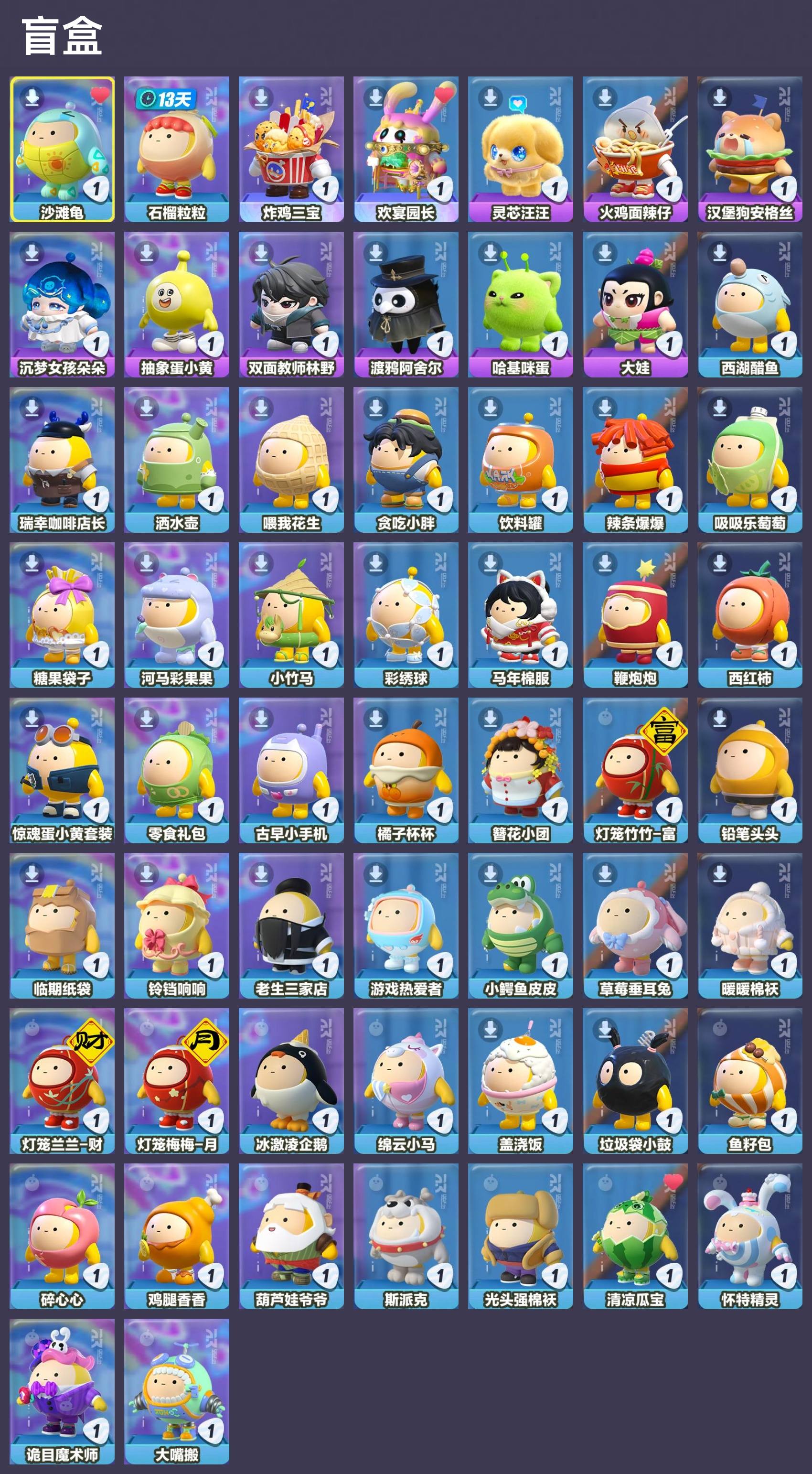The image size is (812, 1474).
Task: Select 汉堡狗安格丝 skin
Action: [750, 150]
